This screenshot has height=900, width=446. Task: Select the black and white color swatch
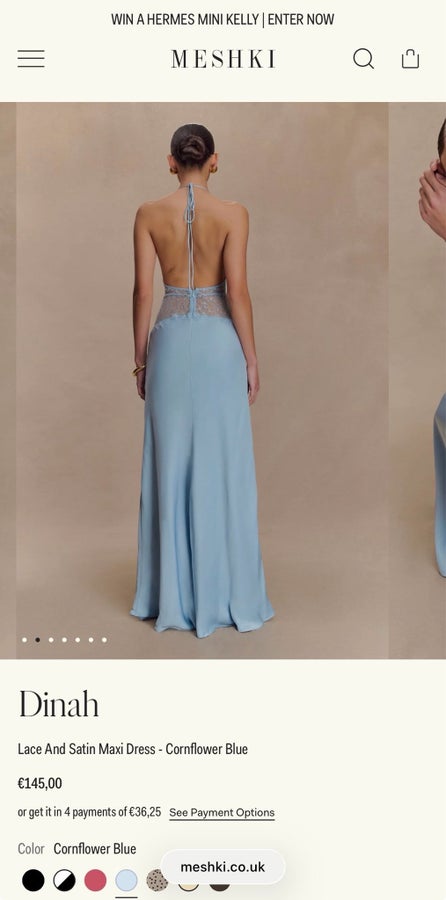pos(64,880)
